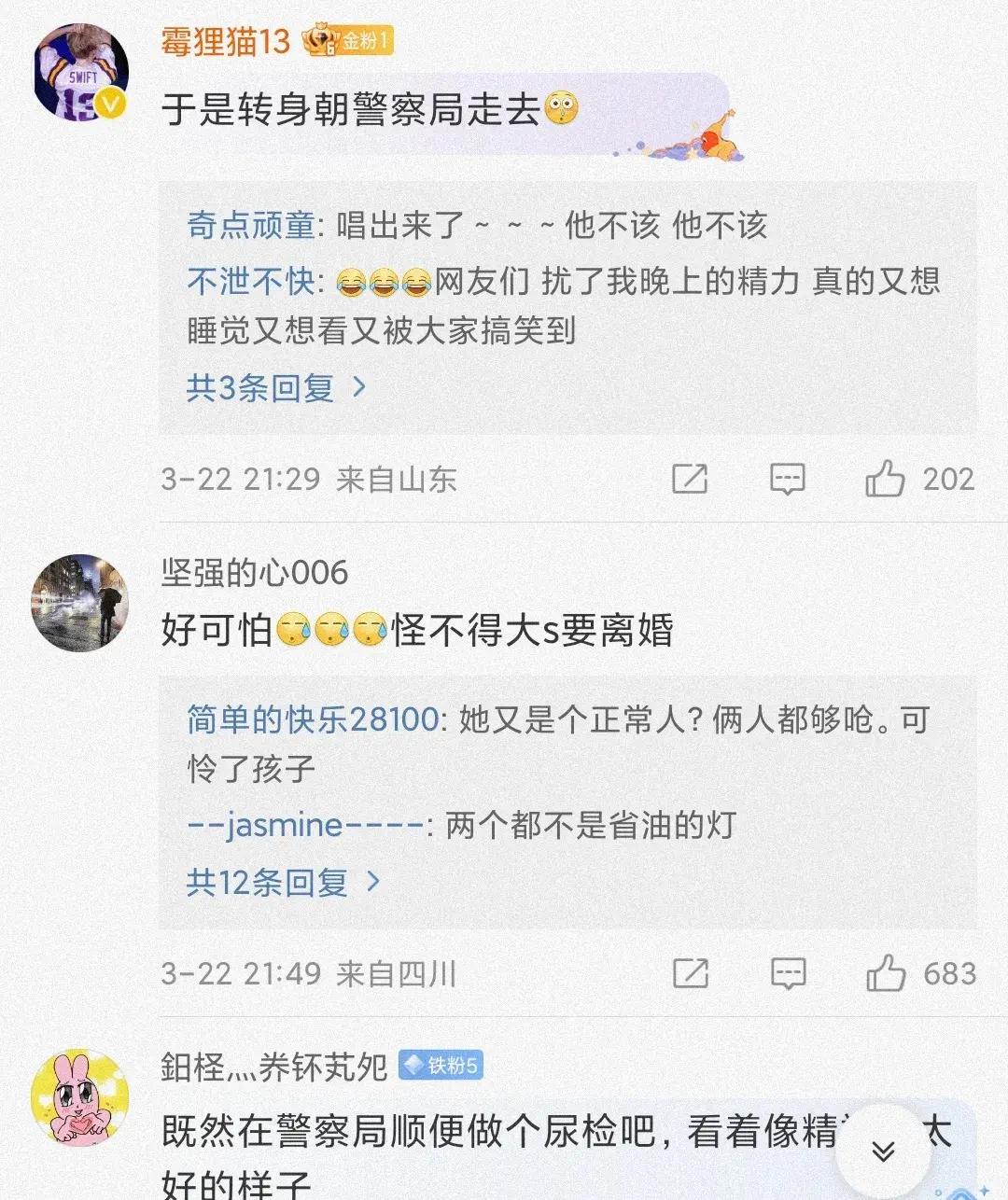View replier 不泄不快's profile

tap(251, 281)
